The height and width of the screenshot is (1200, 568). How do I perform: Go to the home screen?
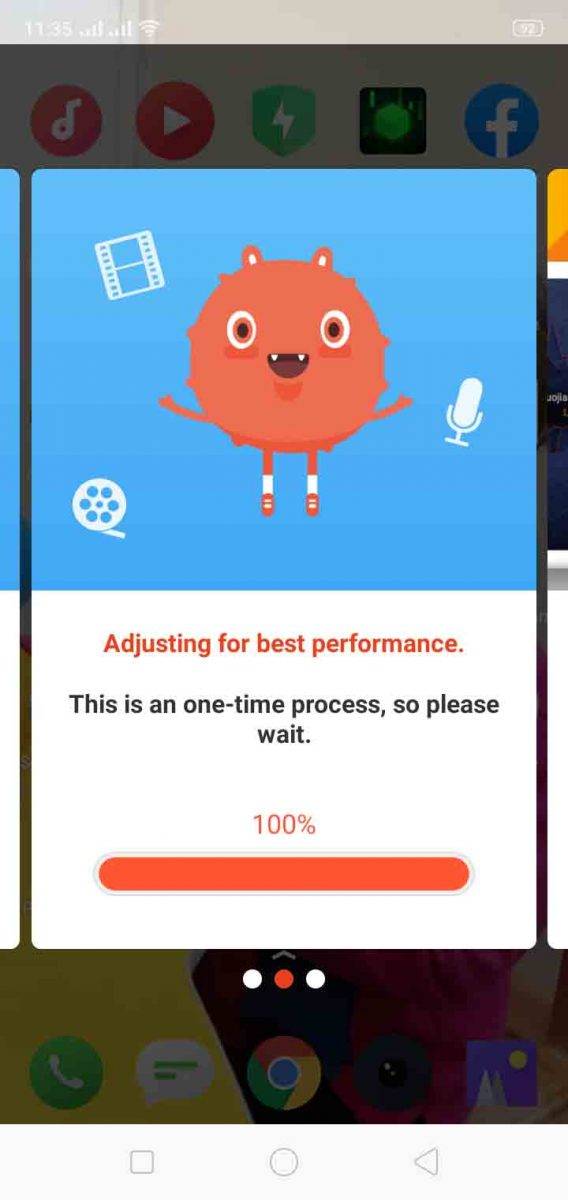point(284,1161)
